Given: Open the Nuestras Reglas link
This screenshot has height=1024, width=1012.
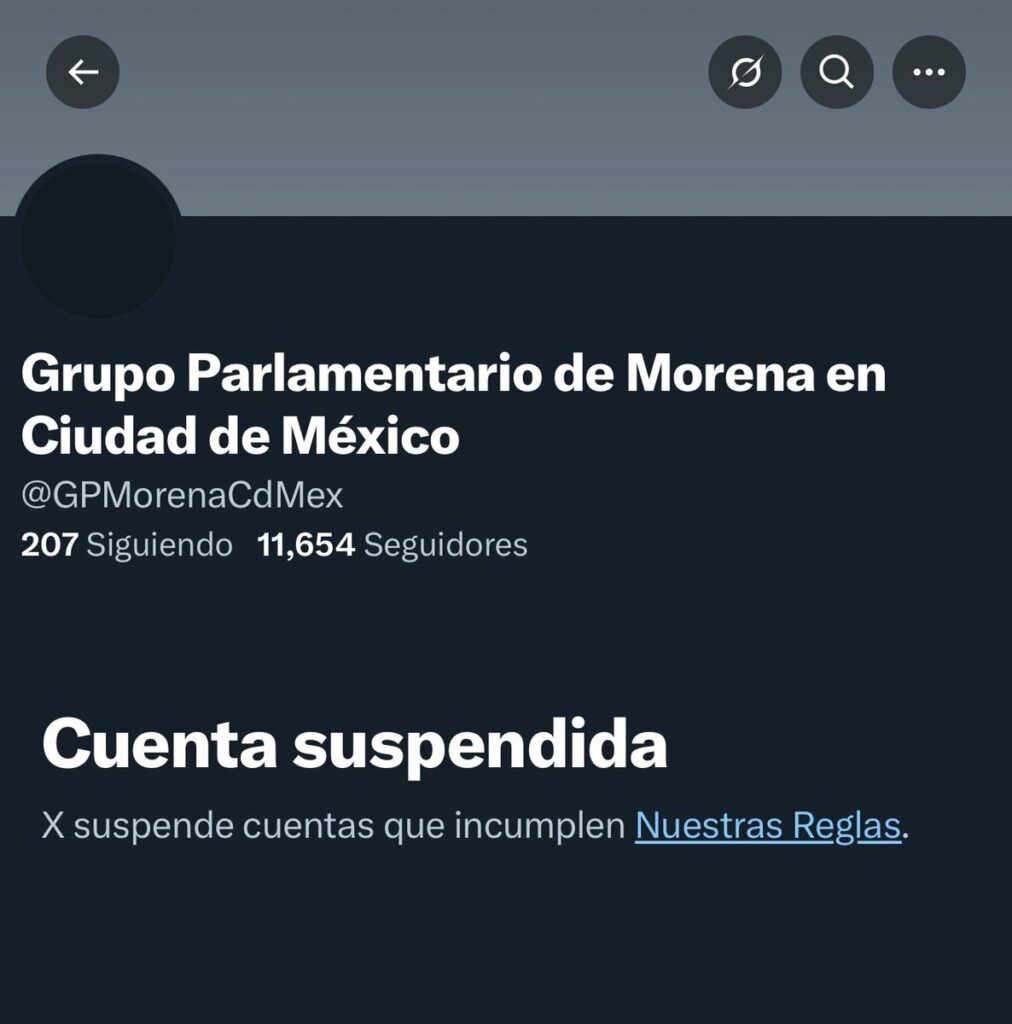Looking at the screenshot, I should 768,827.
